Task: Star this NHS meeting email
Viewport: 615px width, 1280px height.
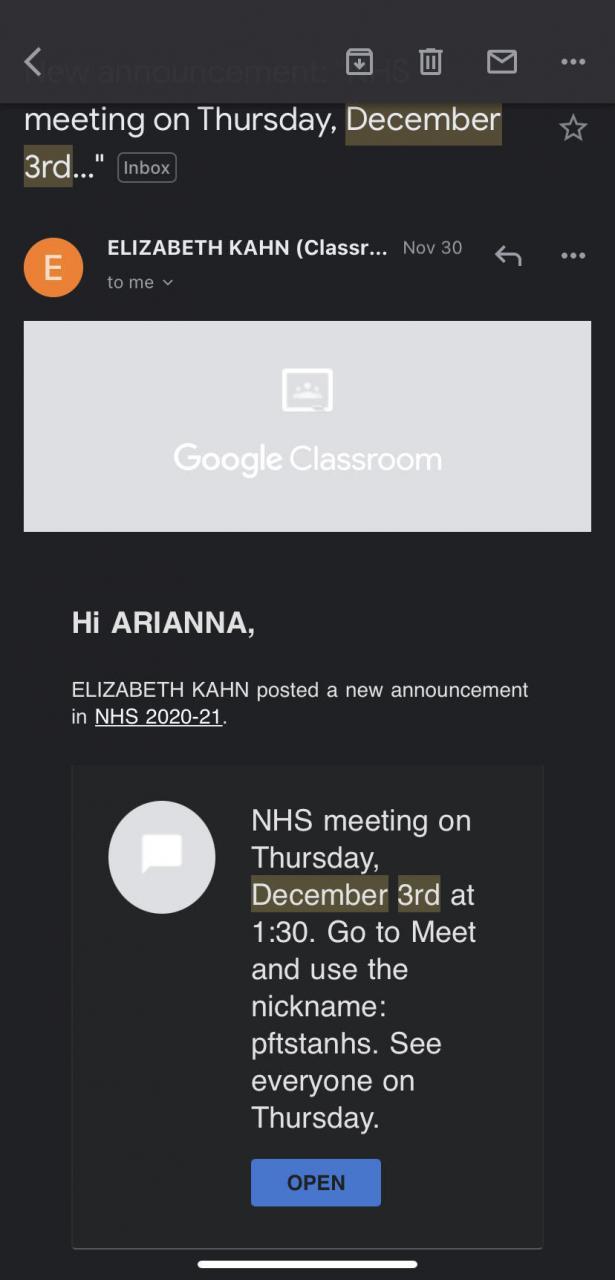Action: (573, 128)
